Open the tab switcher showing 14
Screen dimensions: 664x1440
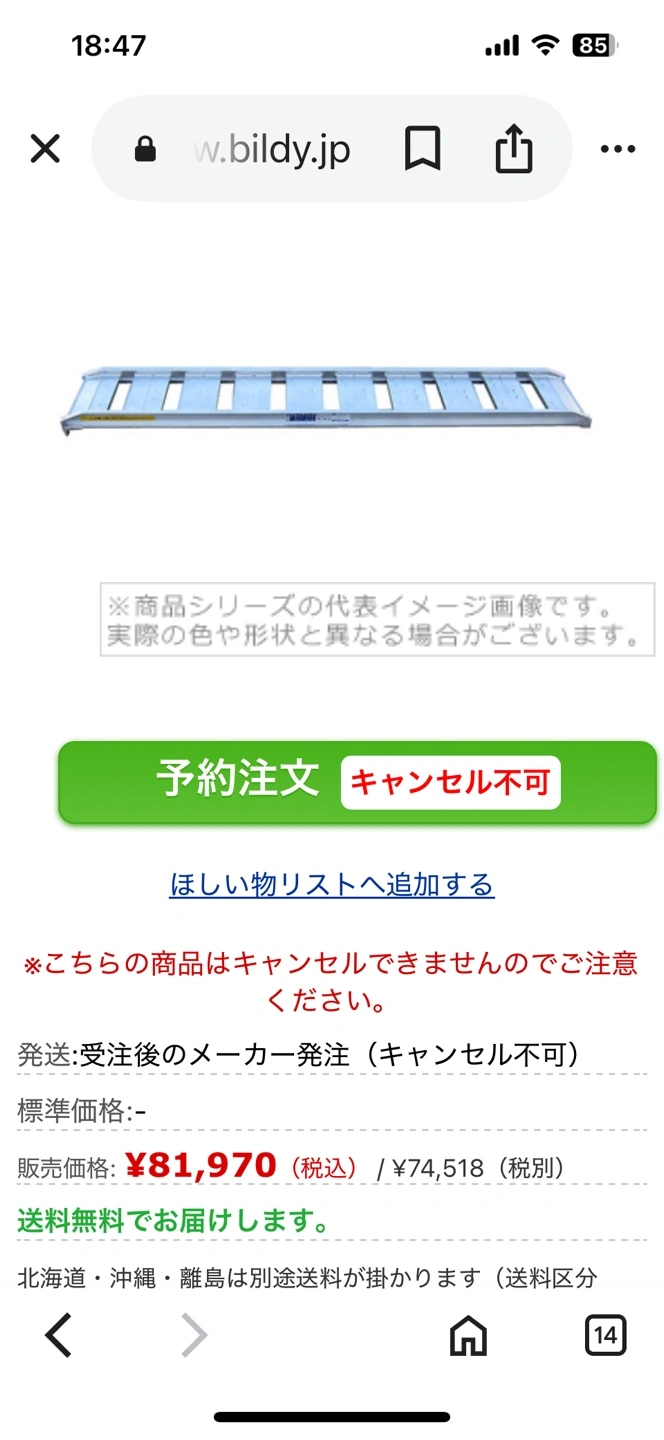[x=605, y=1335]
